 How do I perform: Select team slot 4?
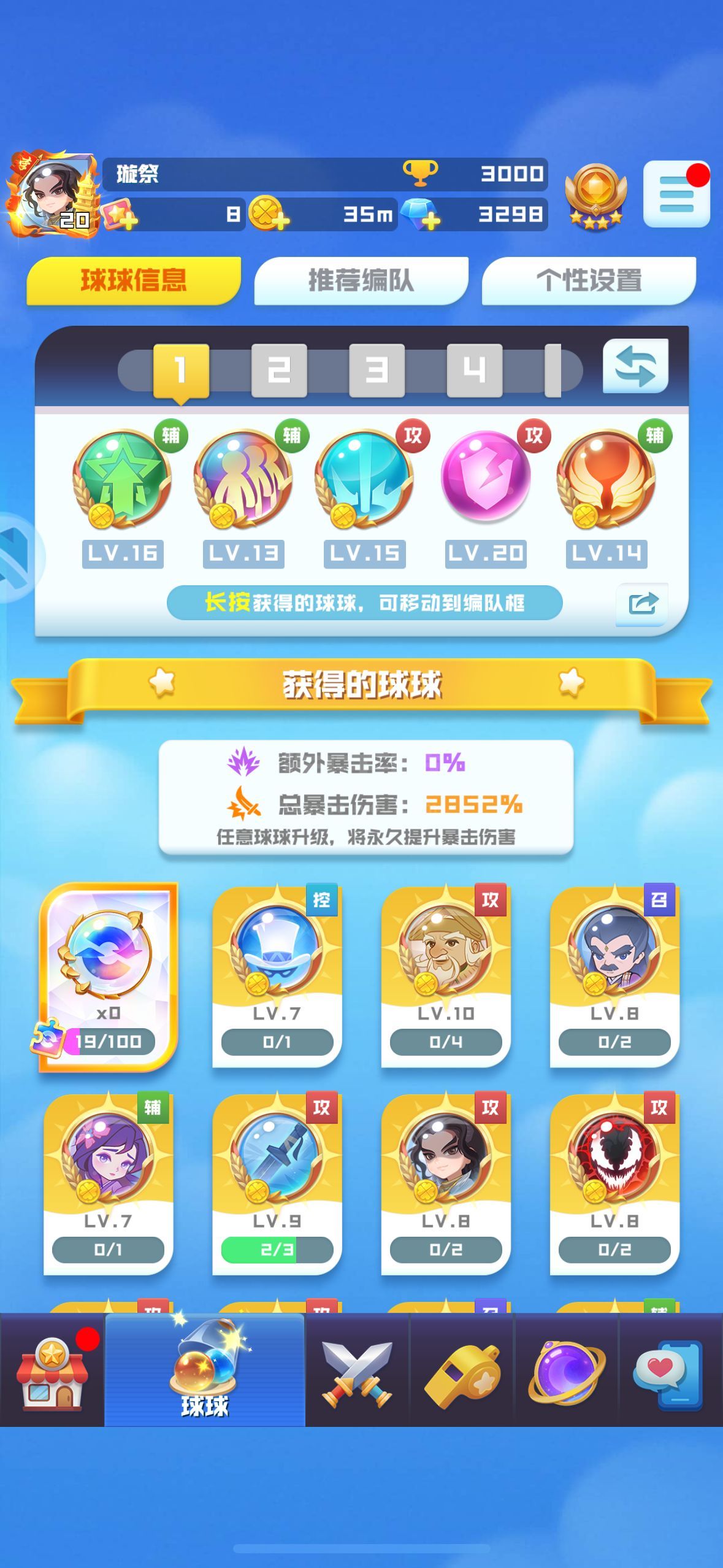tap(475, 370)
